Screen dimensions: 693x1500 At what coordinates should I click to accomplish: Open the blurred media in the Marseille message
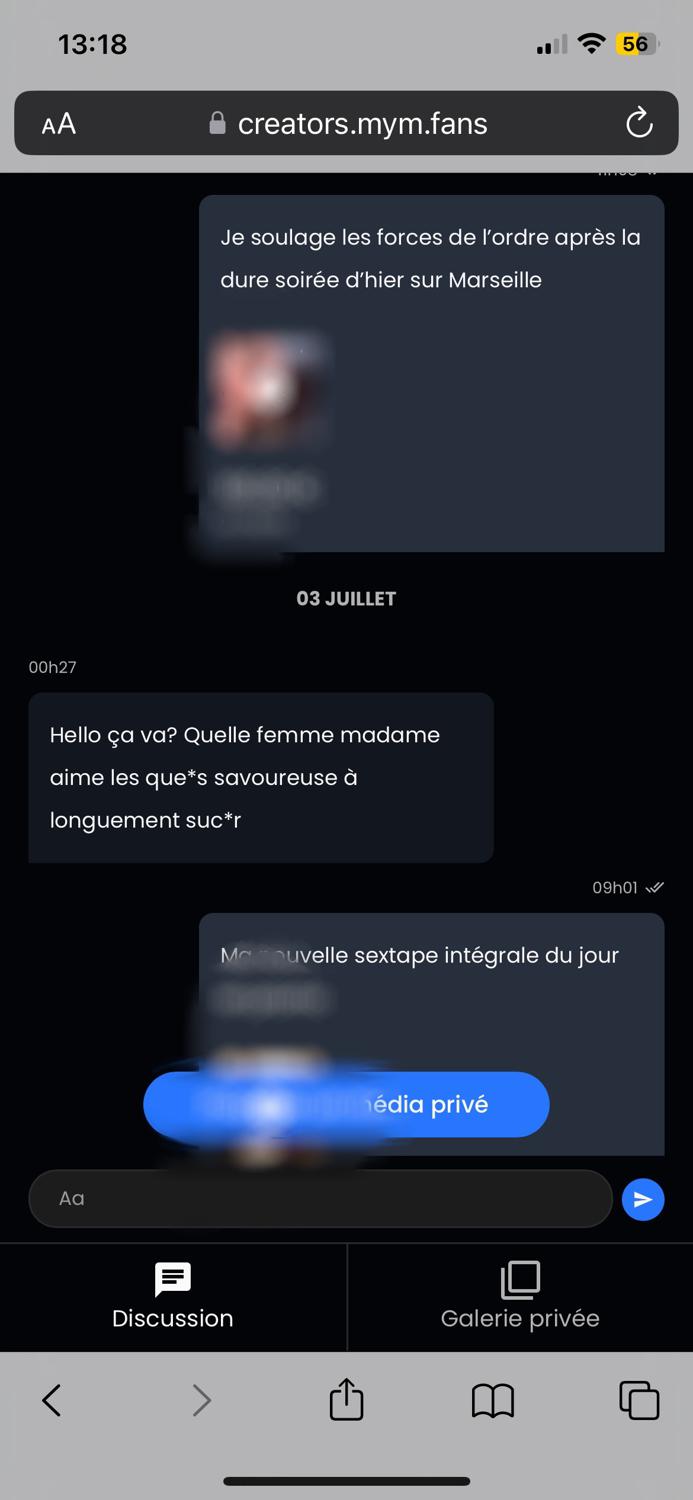coord(266,390)
